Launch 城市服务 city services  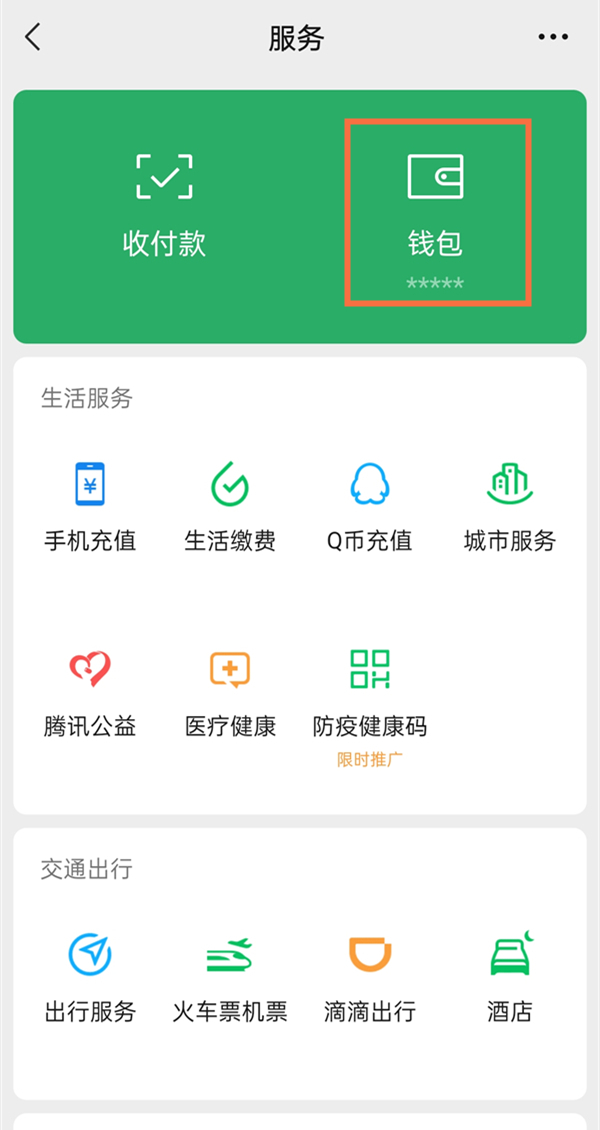[509, 506]
